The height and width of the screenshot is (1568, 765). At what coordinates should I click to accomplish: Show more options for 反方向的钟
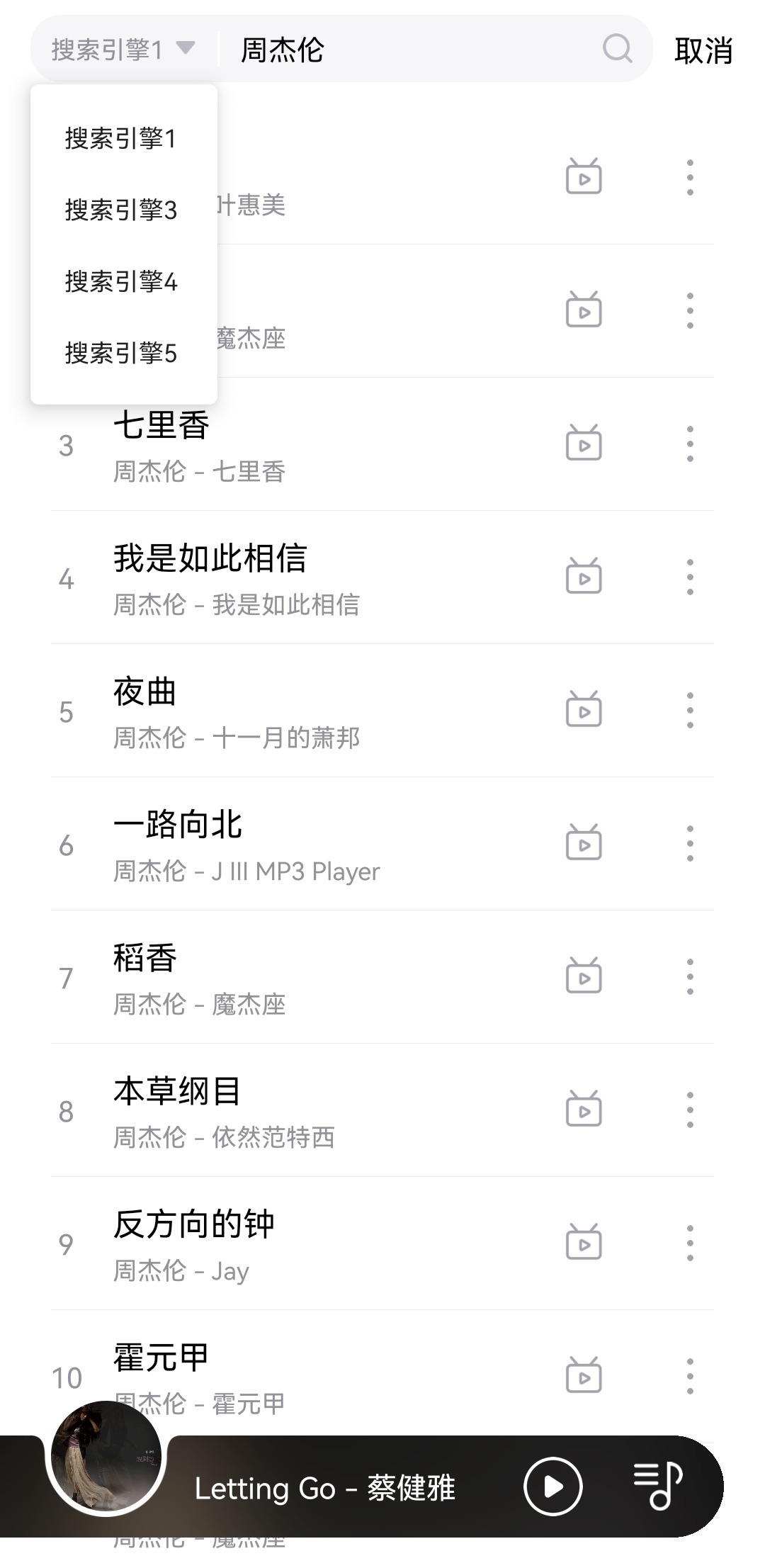click(x=690, y=1243)
